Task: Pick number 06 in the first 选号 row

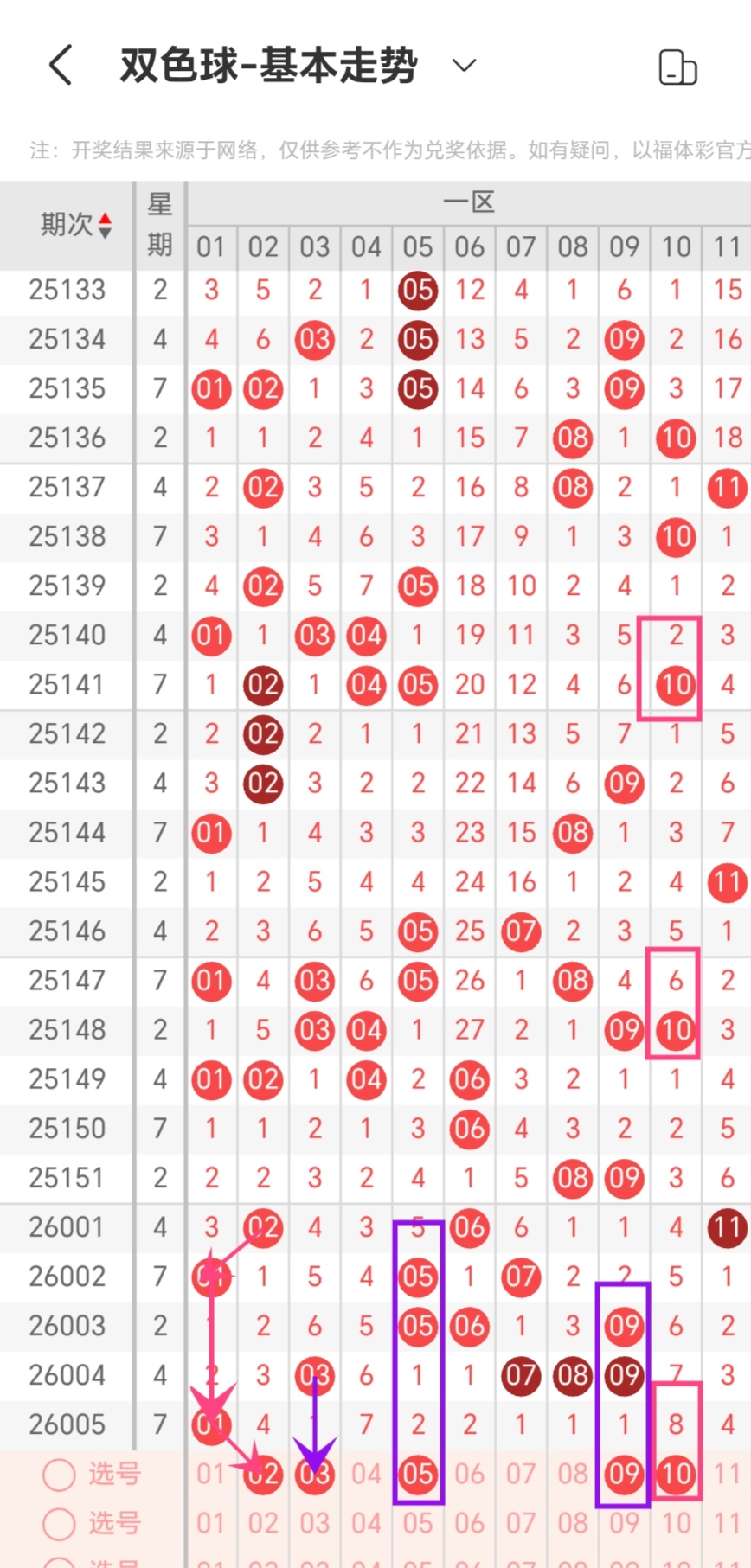Action: [470, 1475]
